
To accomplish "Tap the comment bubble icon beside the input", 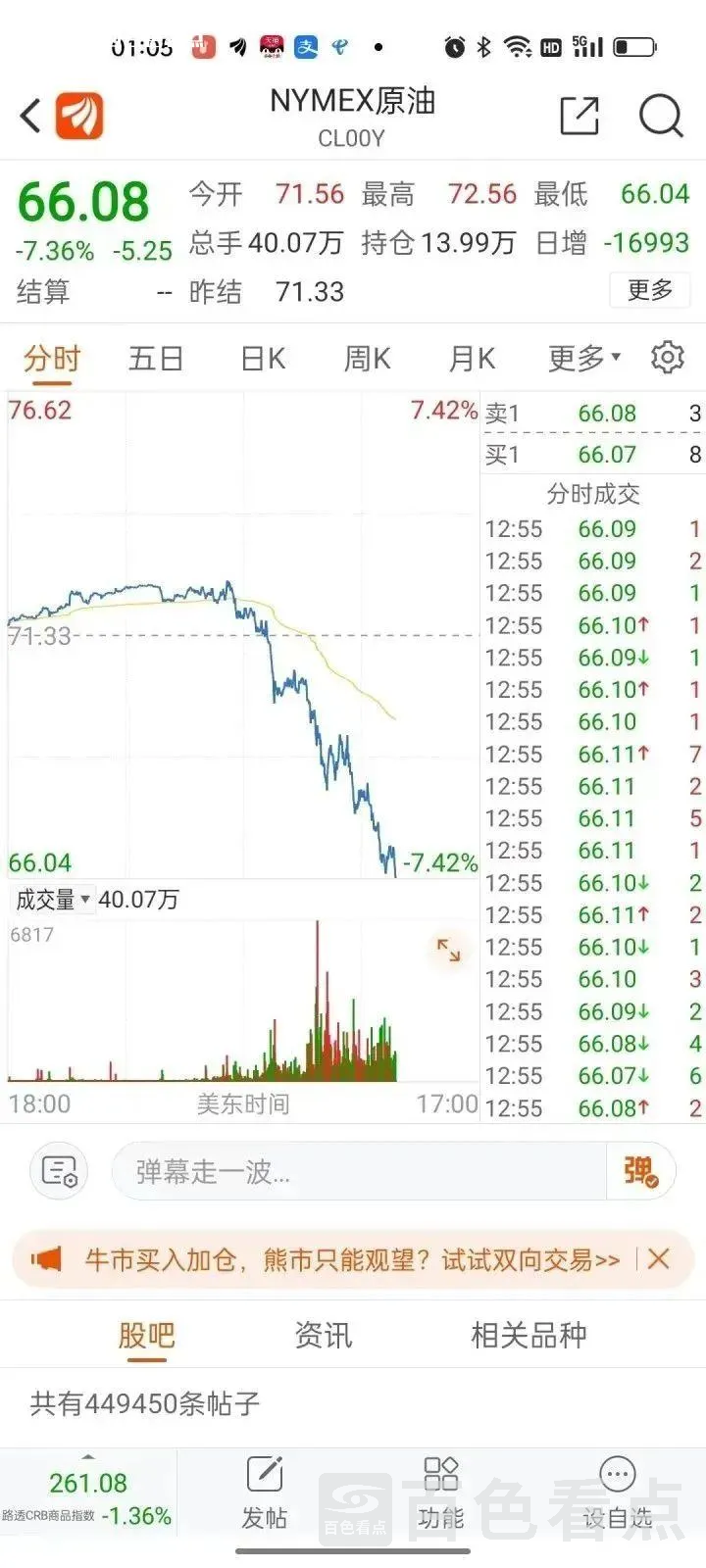I will 58,1170.
